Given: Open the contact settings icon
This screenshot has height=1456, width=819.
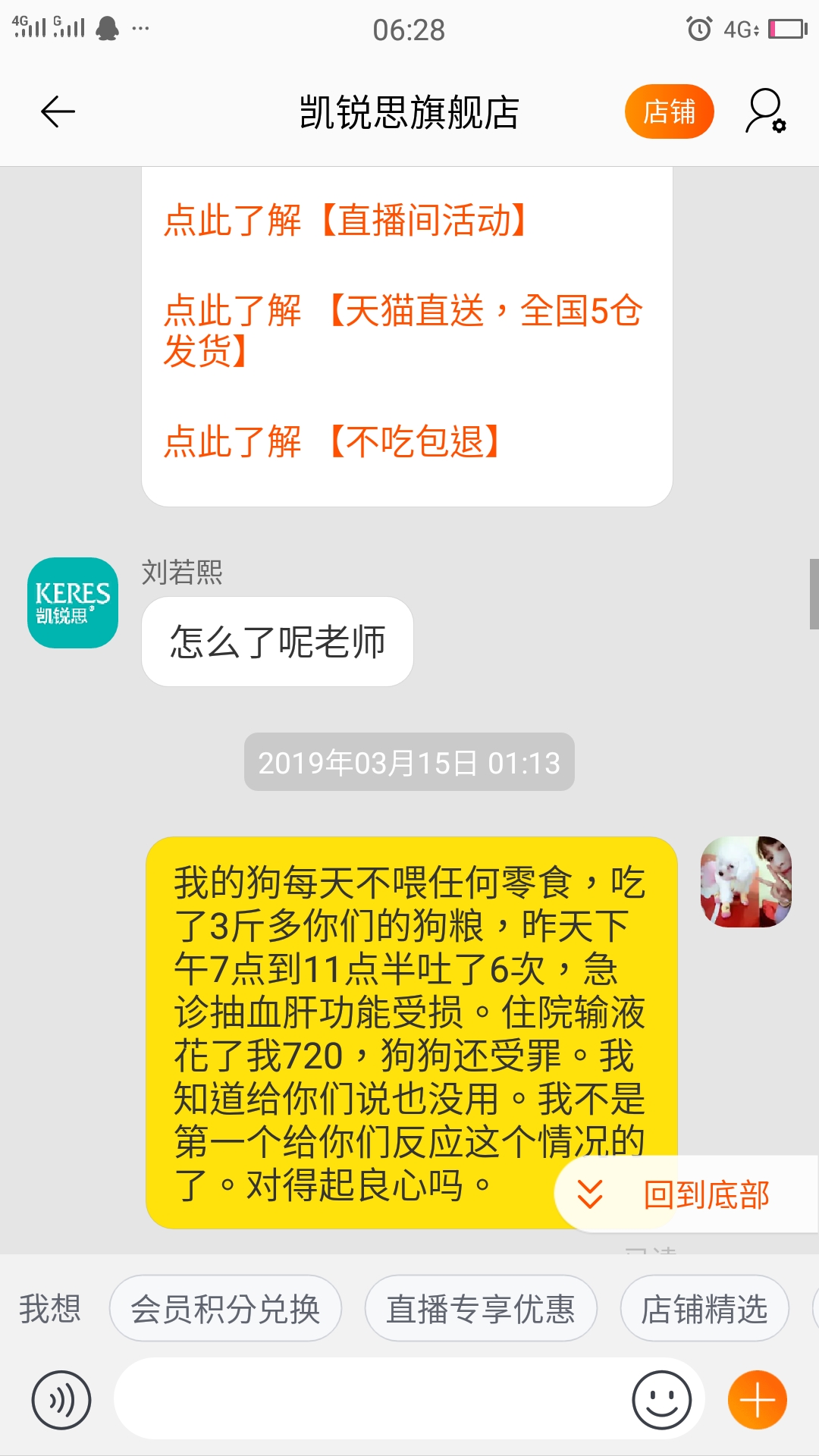Looking at the screenshot, I should [x=765, y=112].
